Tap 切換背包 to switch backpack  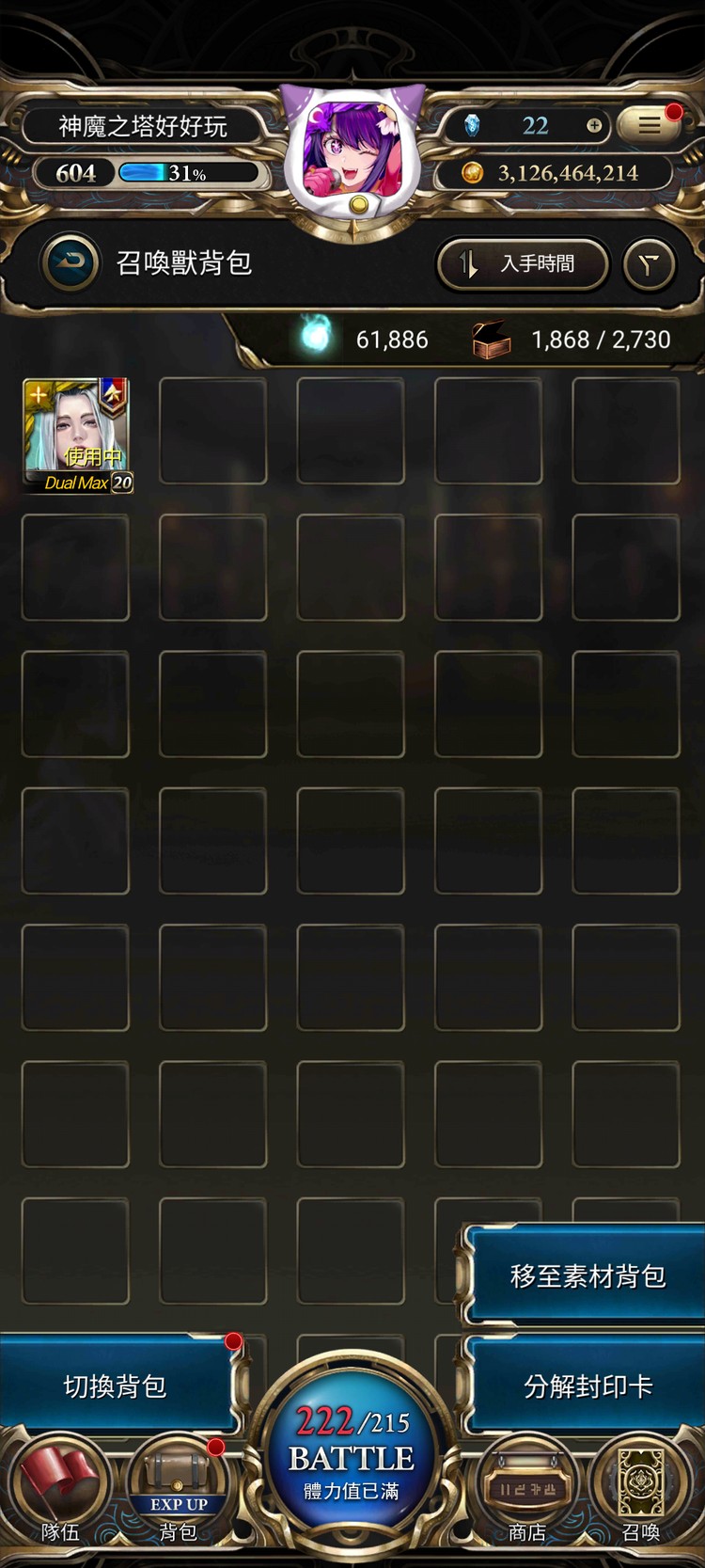click(x=115, y=1386)
